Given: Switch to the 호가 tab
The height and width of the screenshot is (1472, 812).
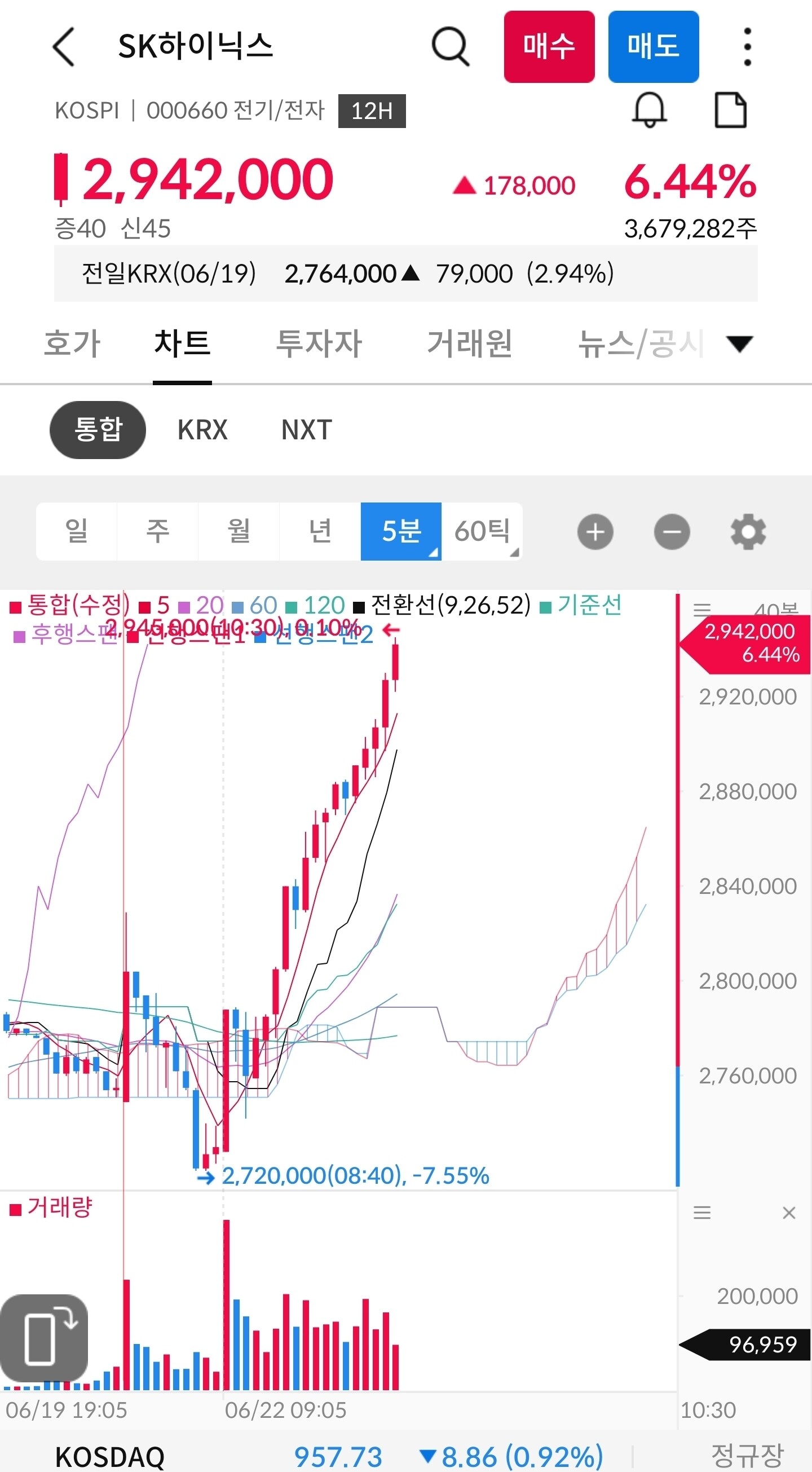Looking at the screenshot, I should click(x=72, y=344).
